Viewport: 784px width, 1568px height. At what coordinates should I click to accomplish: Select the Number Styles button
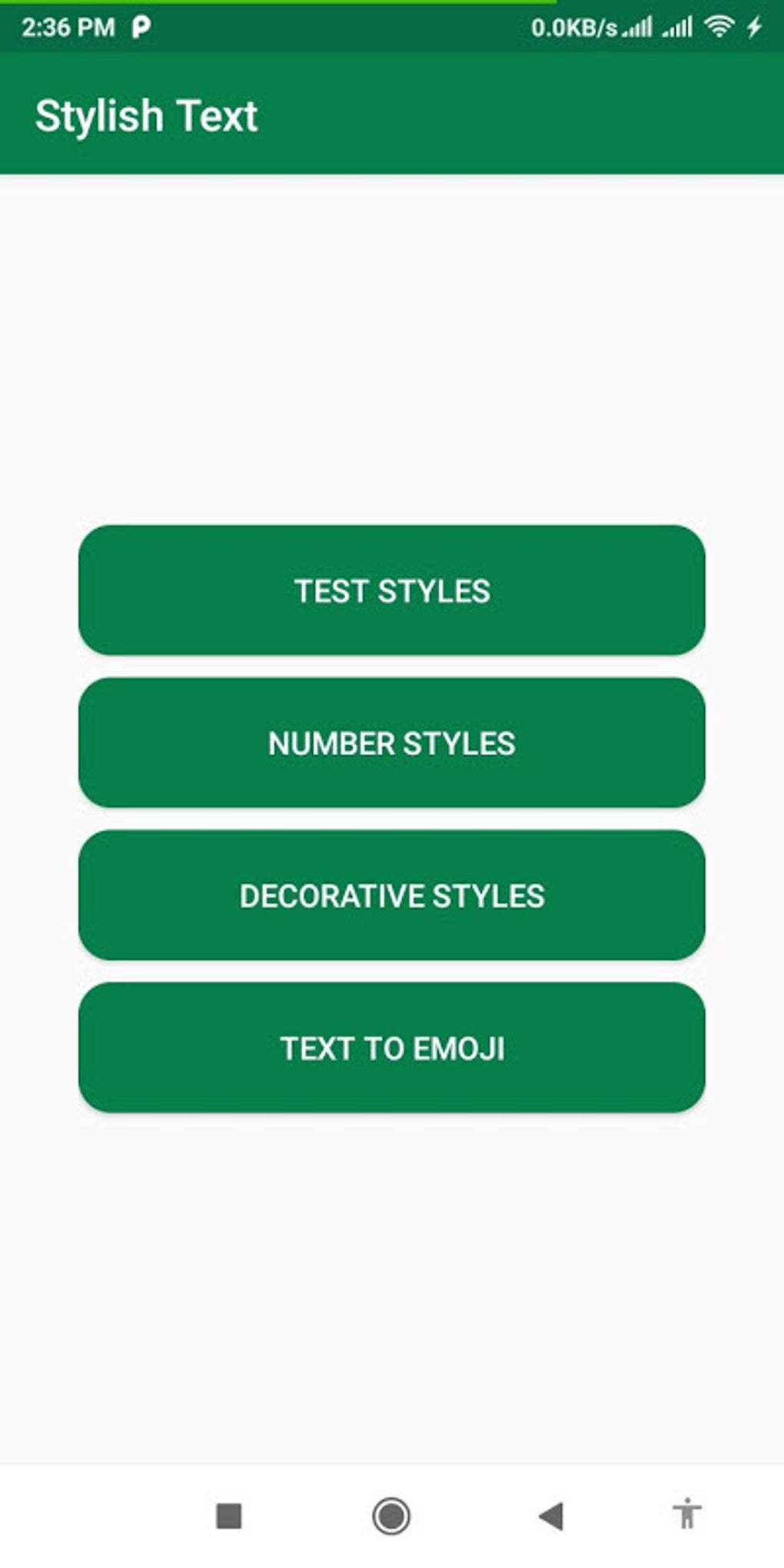pyautogui.click(x=392, y=742)
